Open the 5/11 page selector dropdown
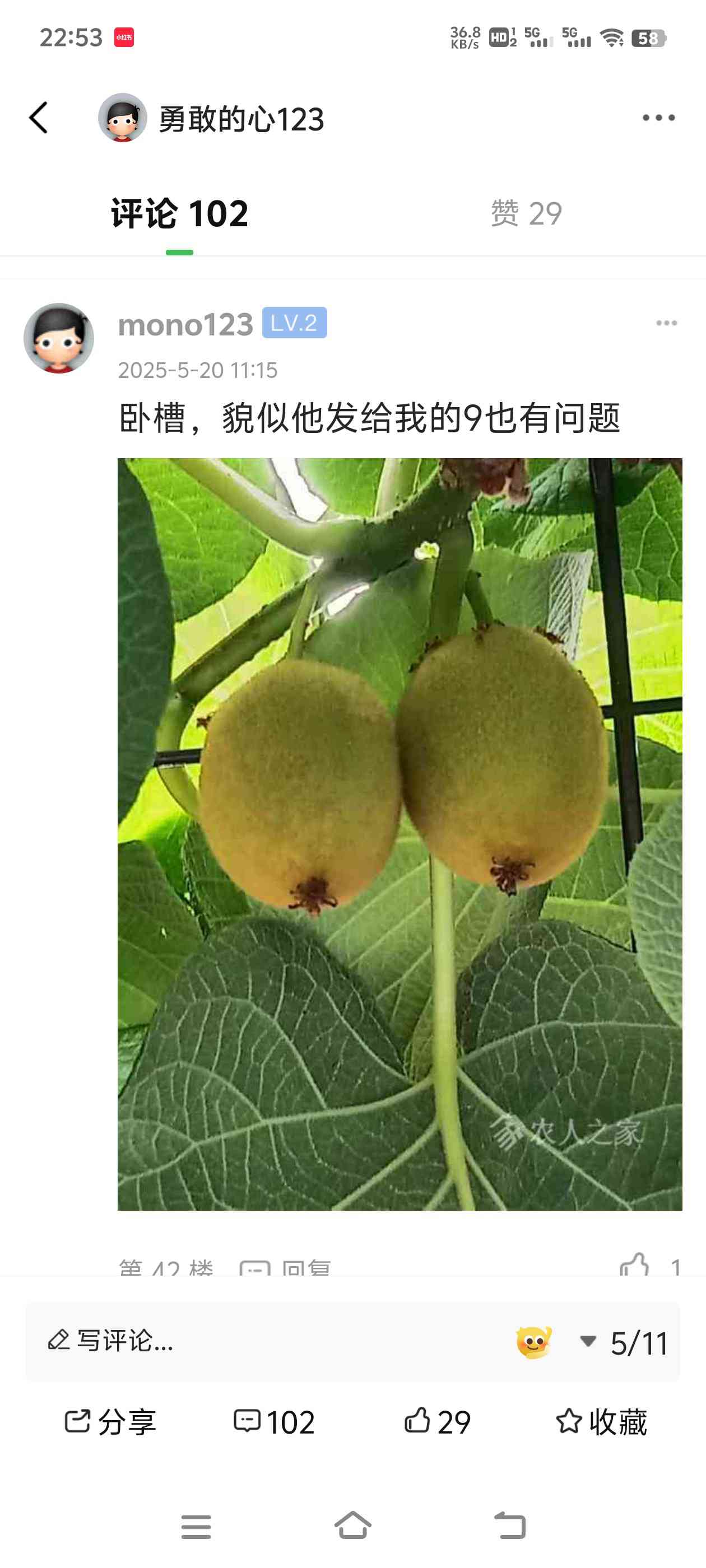The height and width of the screenshot is (1568, 706). (624, 1342)
